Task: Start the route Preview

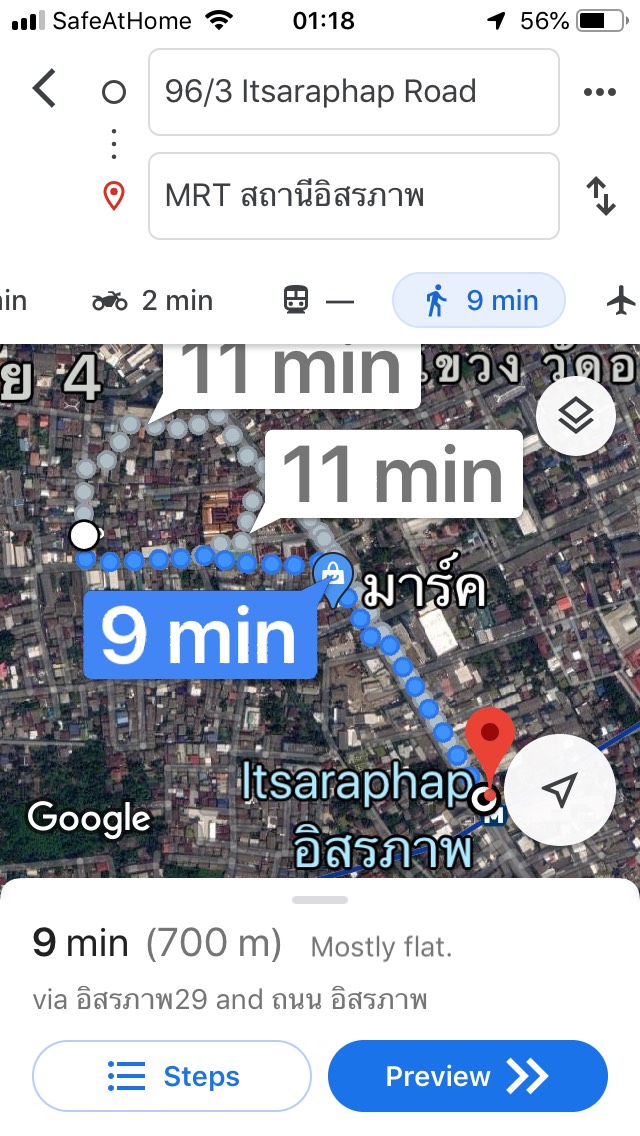Action: click(467, 1076)
